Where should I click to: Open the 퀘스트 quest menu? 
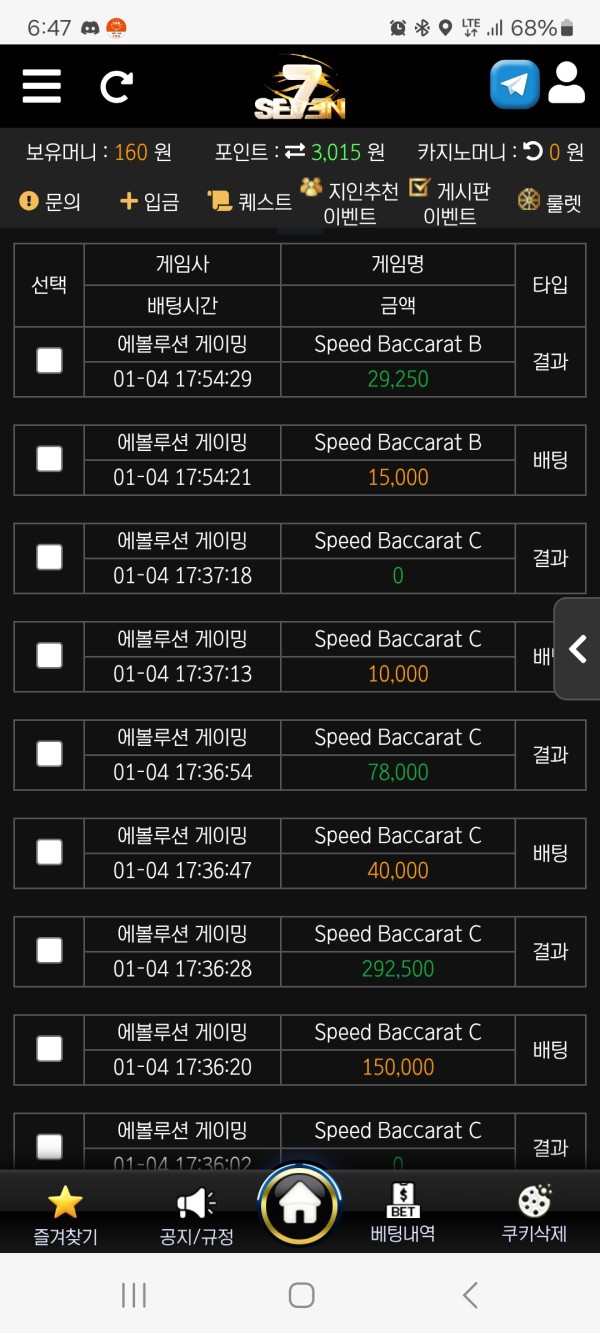(x=250, y=202)
